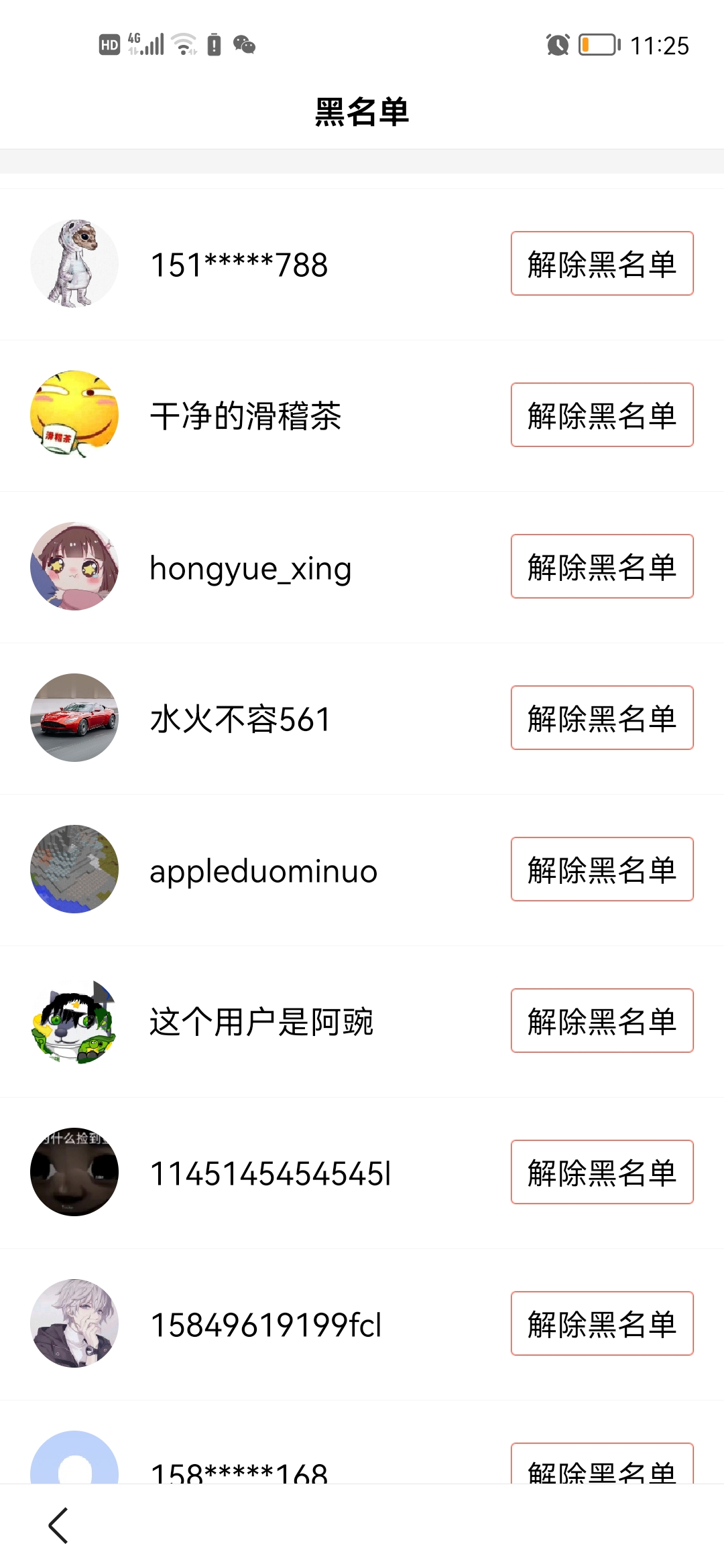
Task: Unblock hongyue_xing via 解除黑名单 button
Action: click(x=602, y=566)
